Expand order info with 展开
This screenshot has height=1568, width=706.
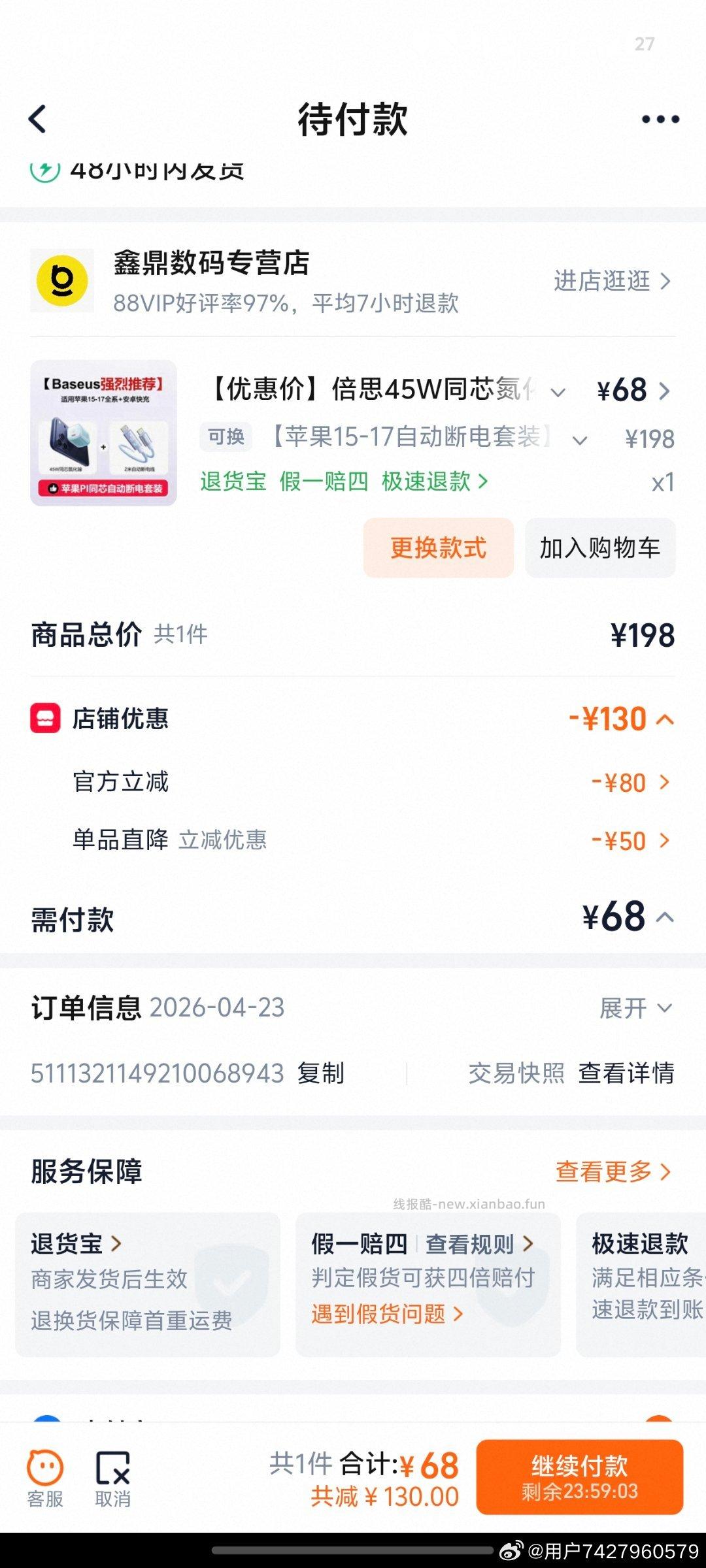coord(635,1008)
